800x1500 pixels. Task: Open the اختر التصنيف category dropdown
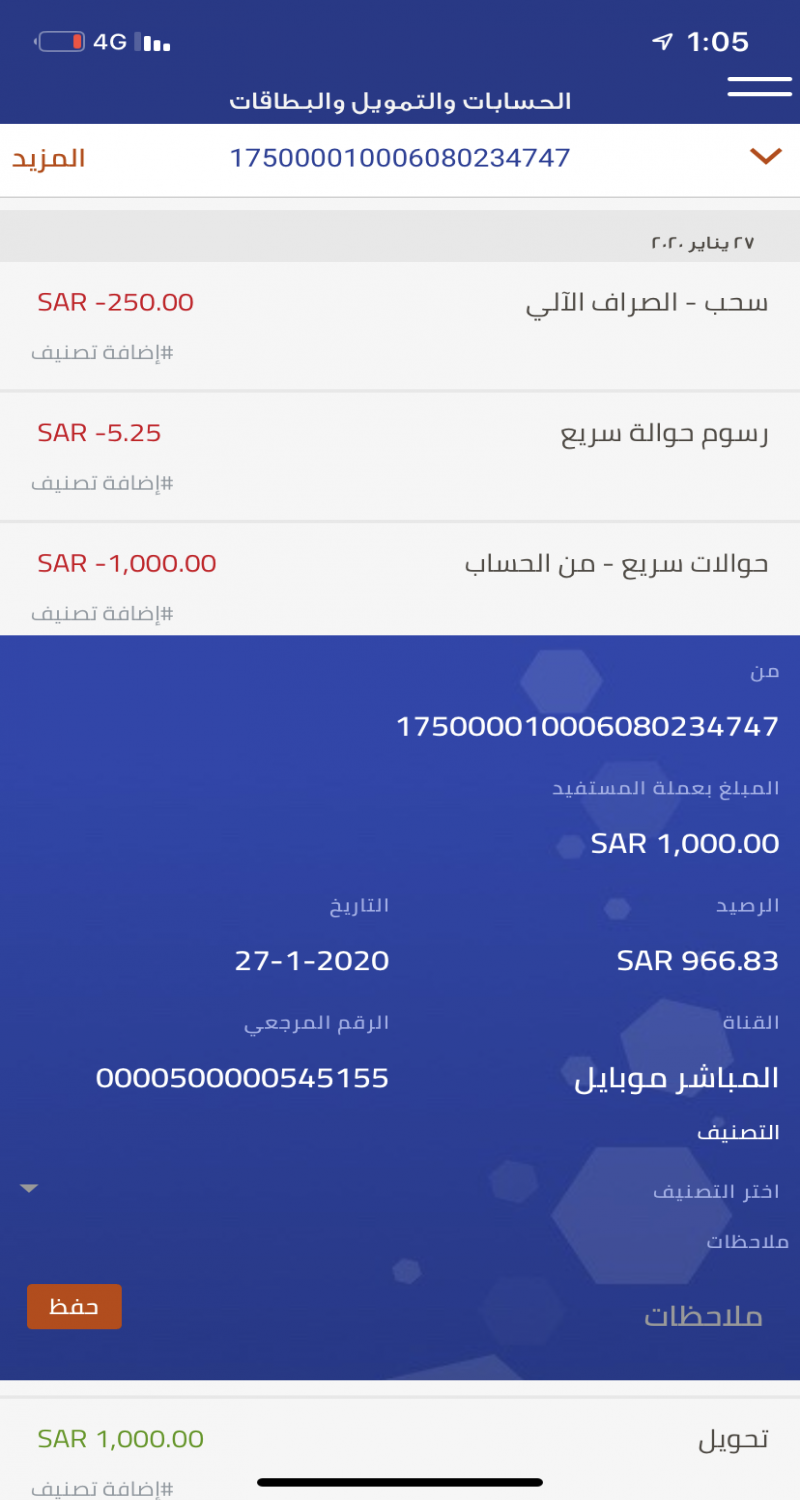(x=400, y=1190)
